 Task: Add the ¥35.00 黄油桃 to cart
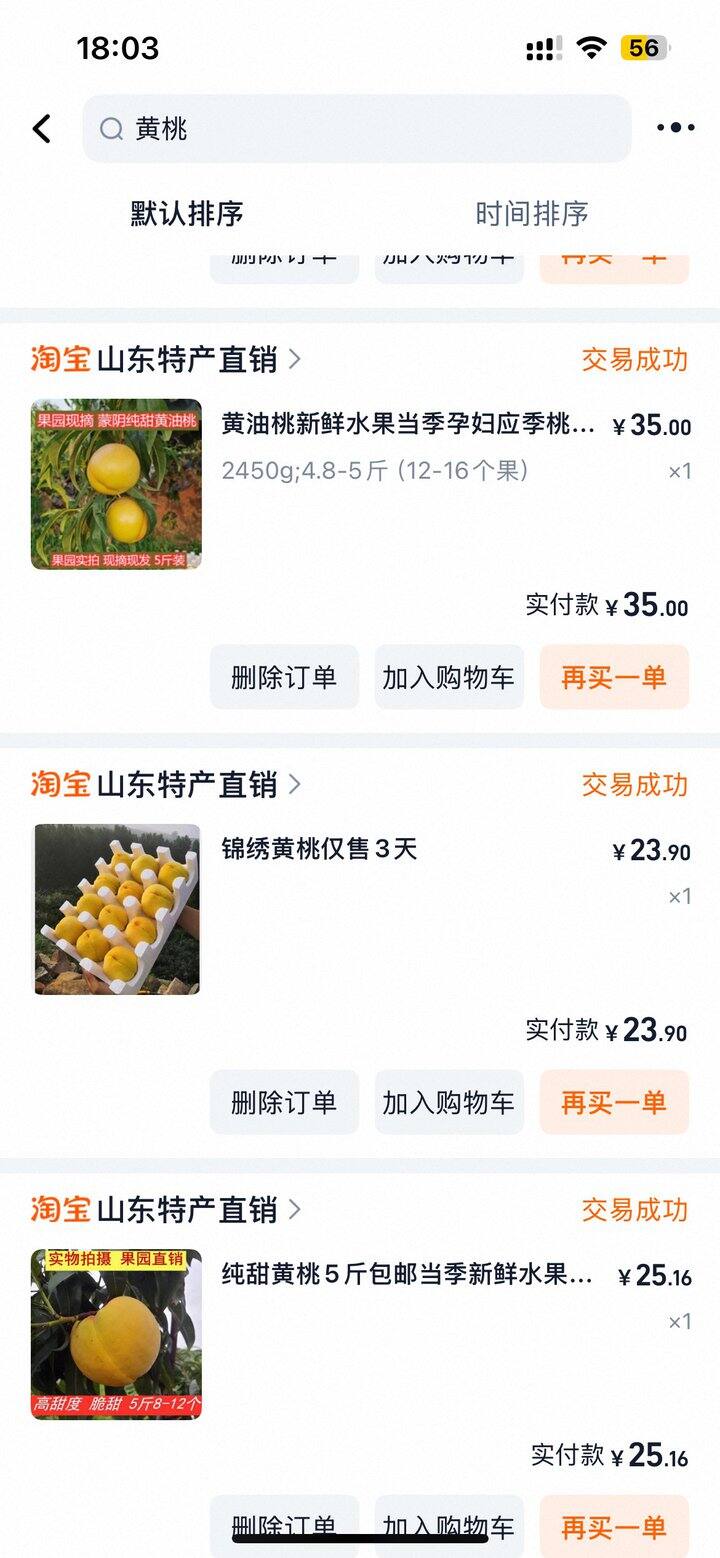[449, 677]
